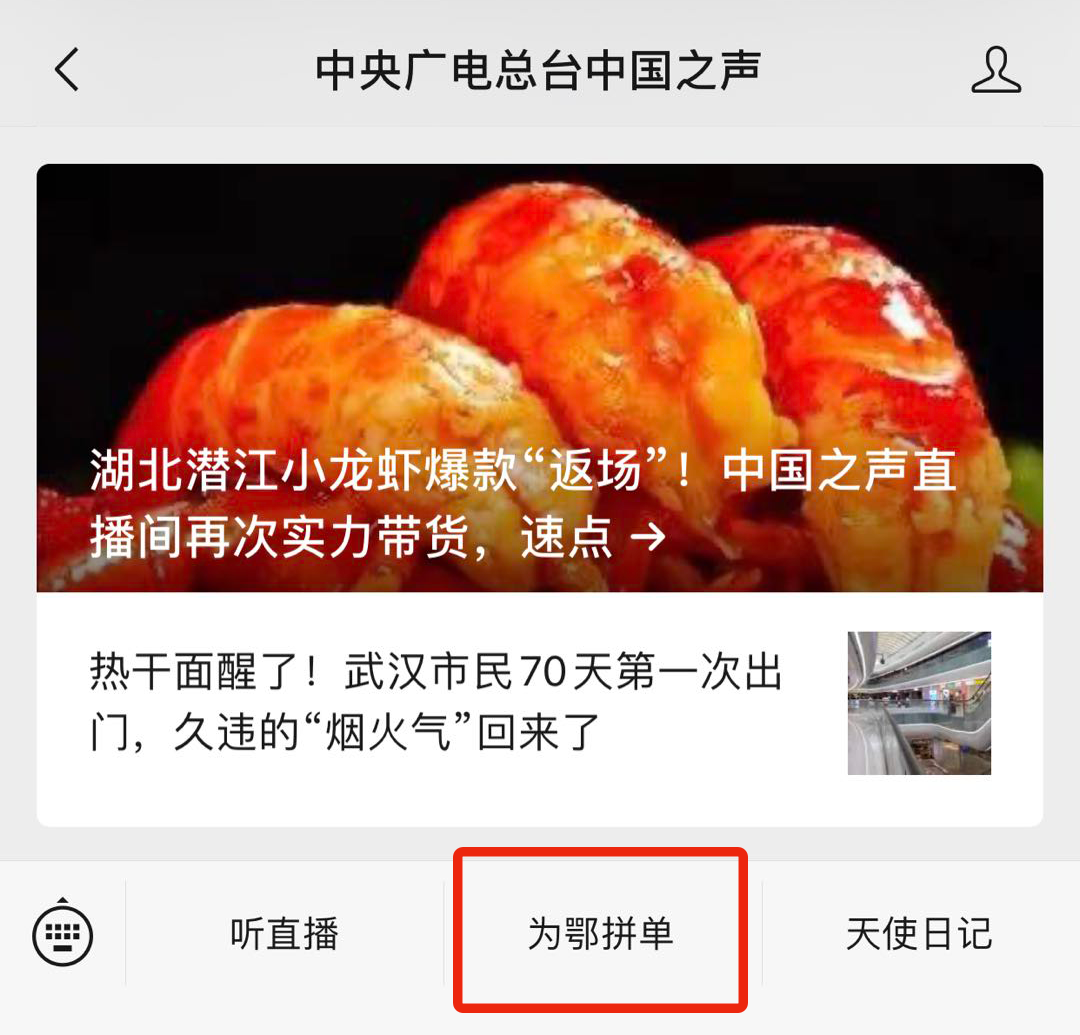Open the 天使日记 menu
Screen dimensions: 1080x1035
coord(918,935)
